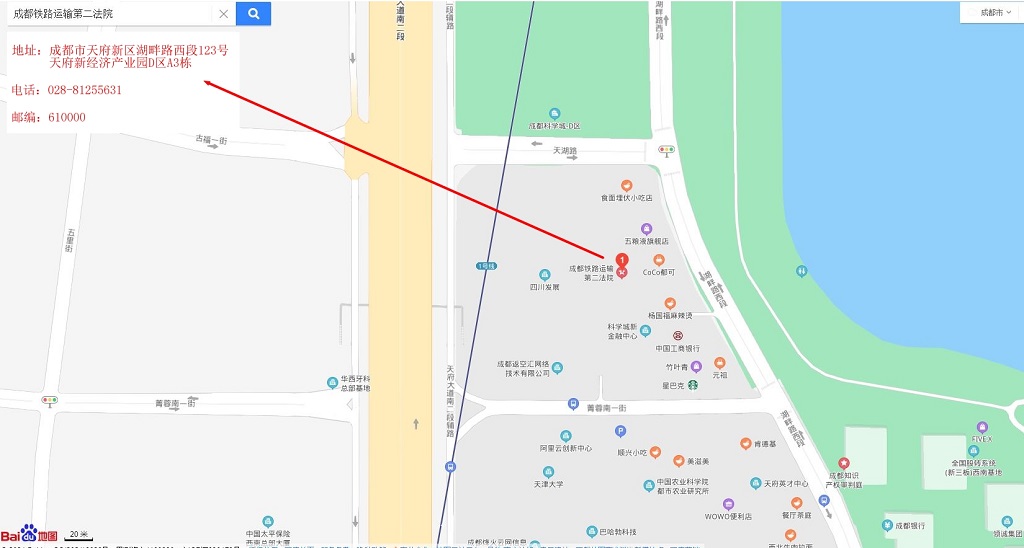This screenshot has height=548, width=1024.
Task: Clear the search text with the X
Action: click(224, 14)
